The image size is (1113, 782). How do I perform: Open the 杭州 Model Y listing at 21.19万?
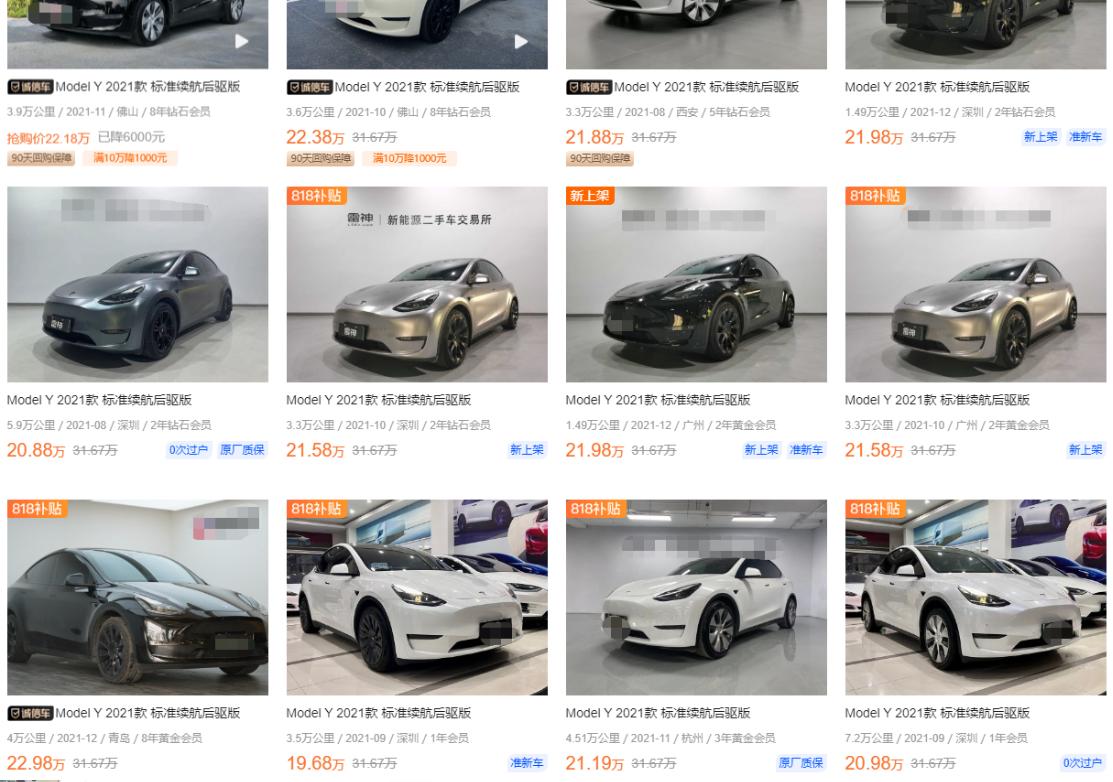(x=696, y=598)
